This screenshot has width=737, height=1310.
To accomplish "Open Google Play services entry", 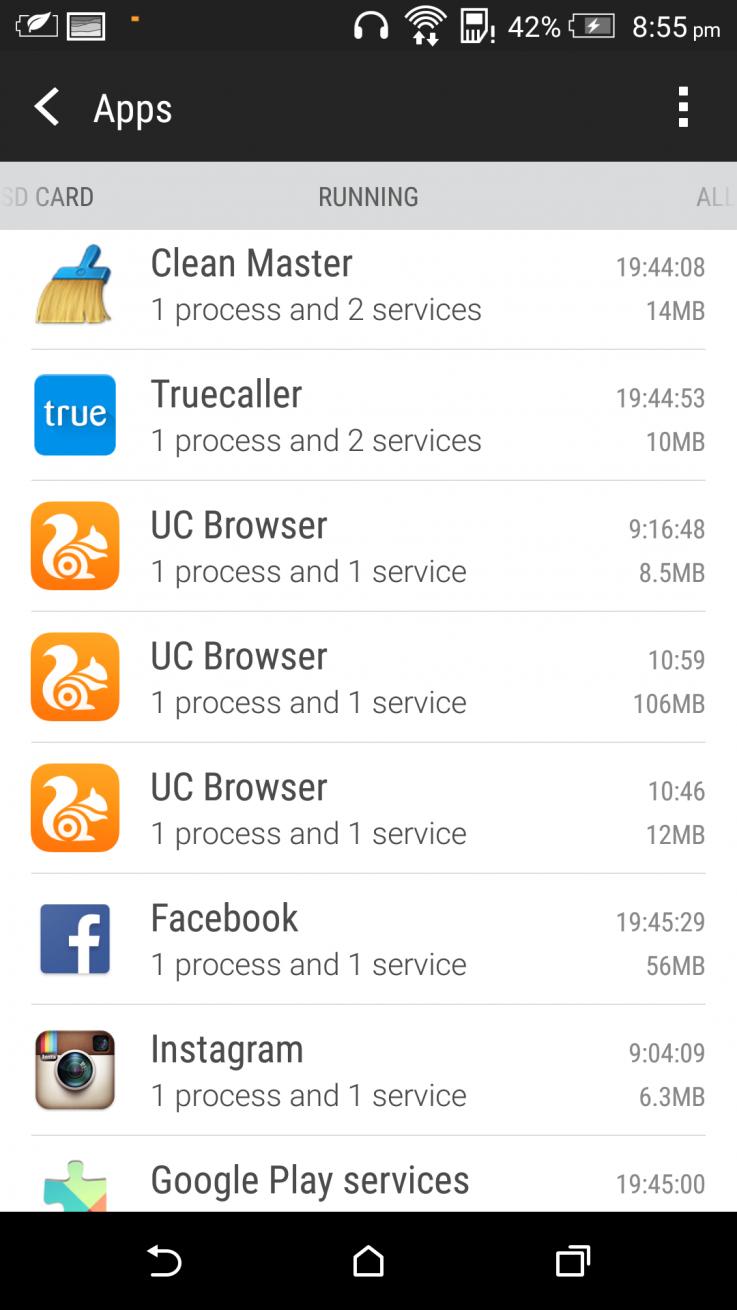I will click(x=368, y=1183).
